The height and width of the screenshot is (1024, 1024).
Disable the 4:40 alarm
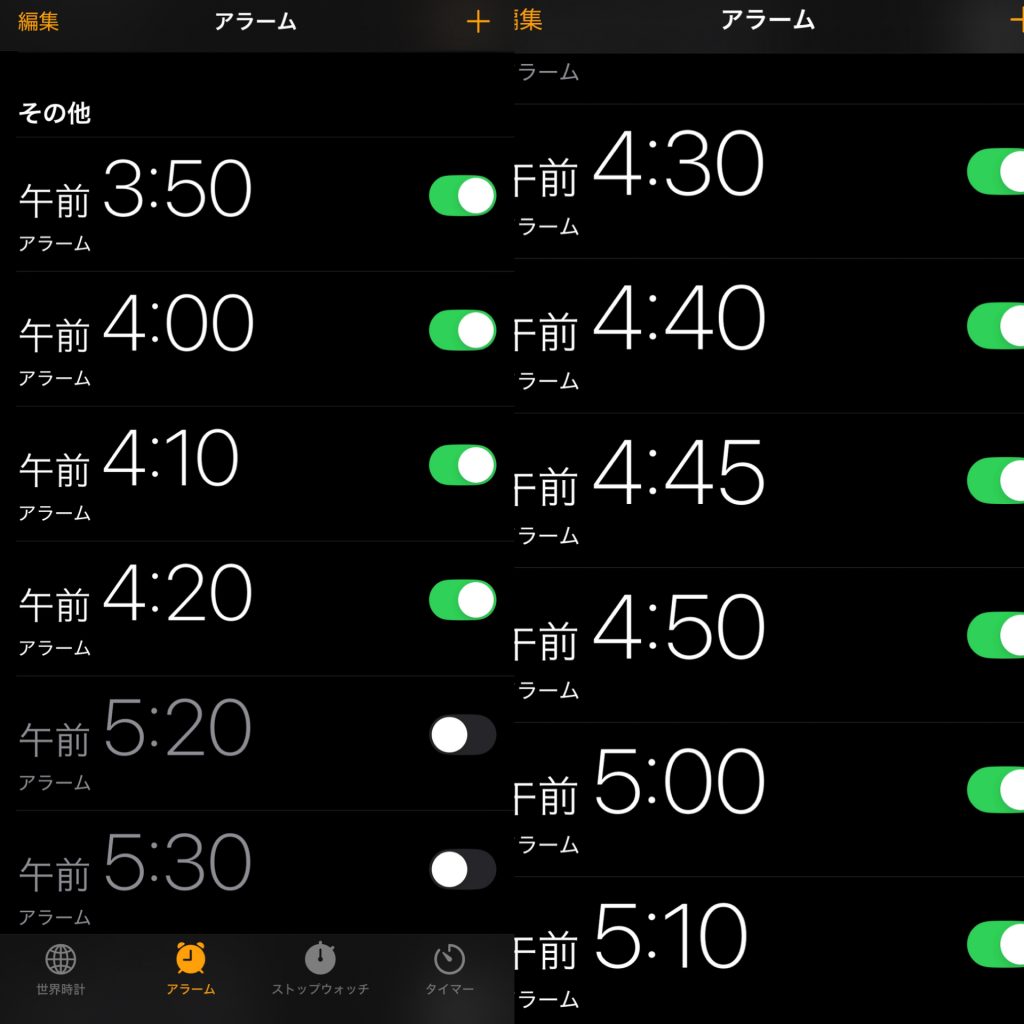coord(996,326)
